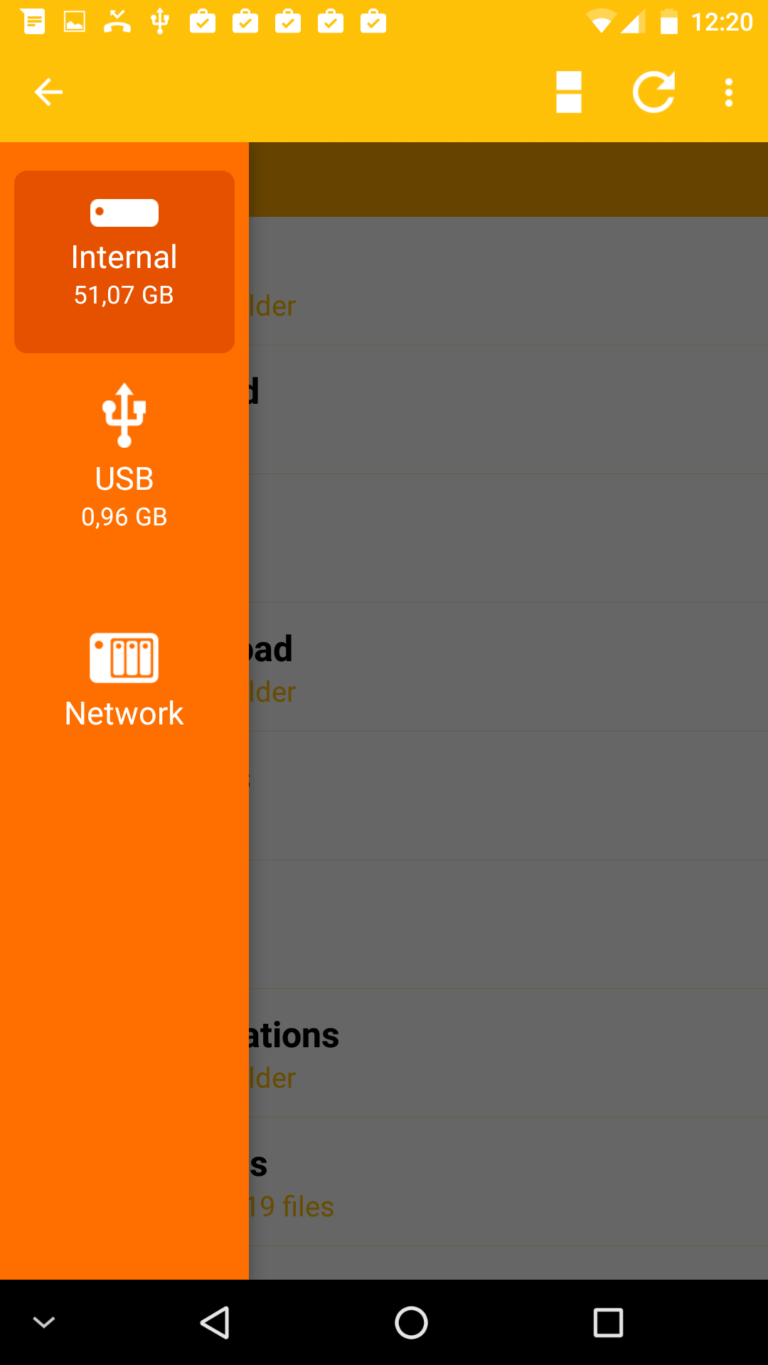Refresh the file list
This screenshot has width=768, height=1365.
click(x=654, y=92)
